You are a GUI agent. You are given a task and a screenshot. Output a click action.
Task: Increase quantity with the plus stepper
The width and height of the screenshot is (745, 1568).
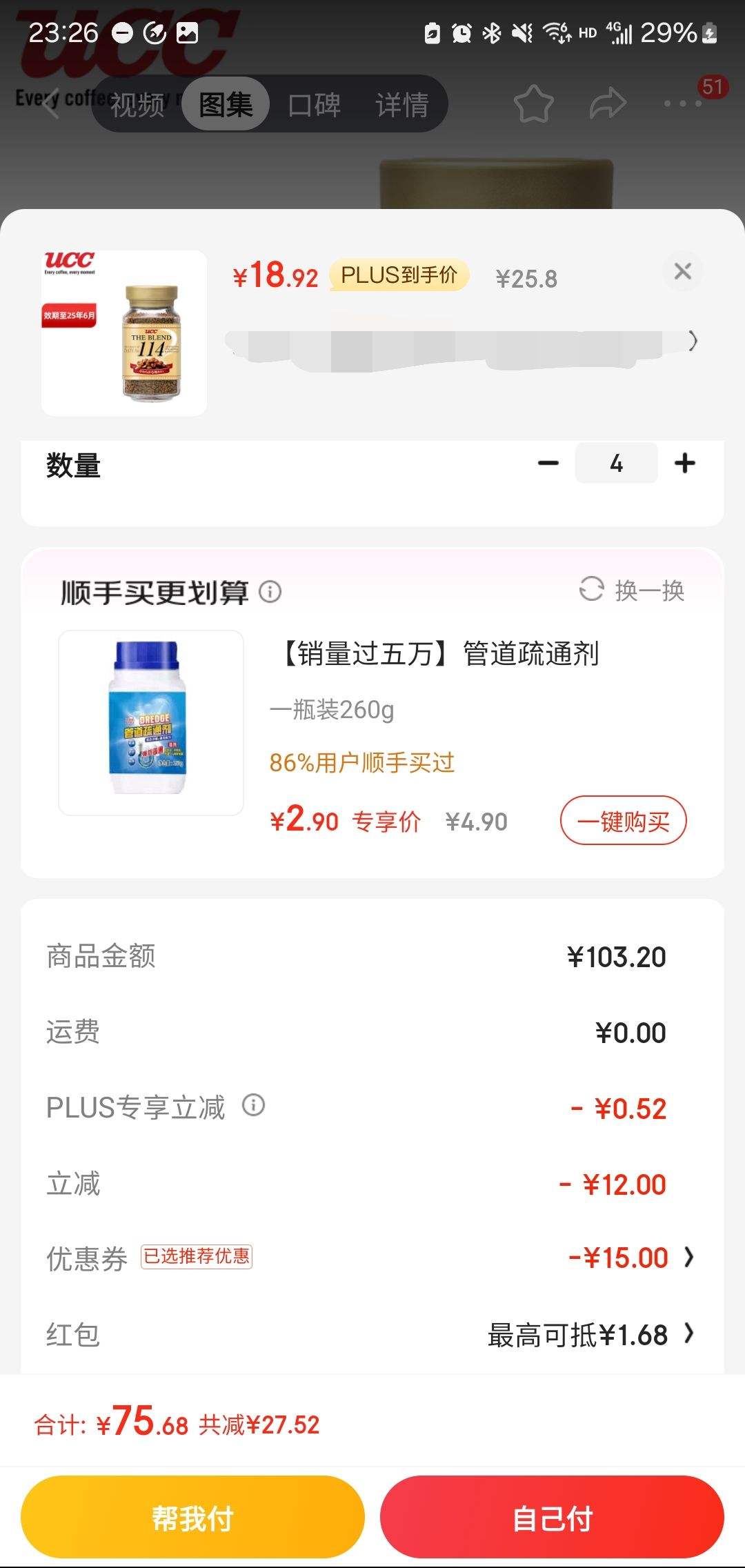[685, 464]
